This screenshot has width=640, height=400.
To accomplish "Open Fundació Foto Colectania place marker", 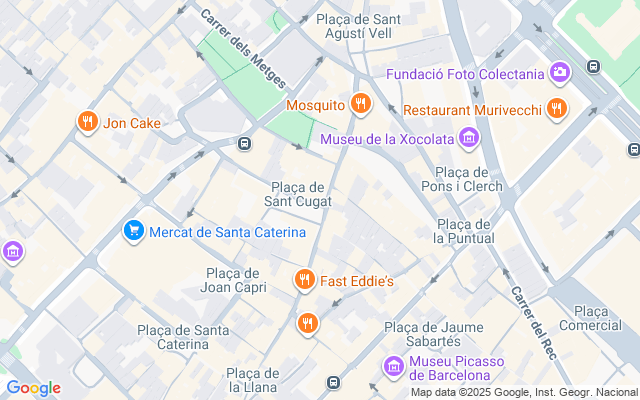I will (560, 72).
